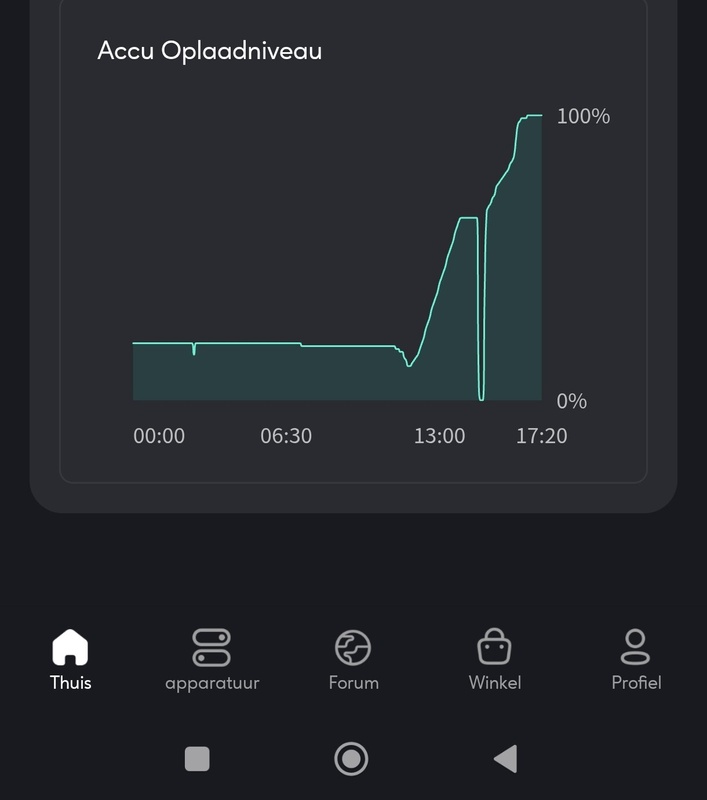This screenshot has height=800, width=707.
Task: Visit the Winkel tab
Action: [494, 659]
